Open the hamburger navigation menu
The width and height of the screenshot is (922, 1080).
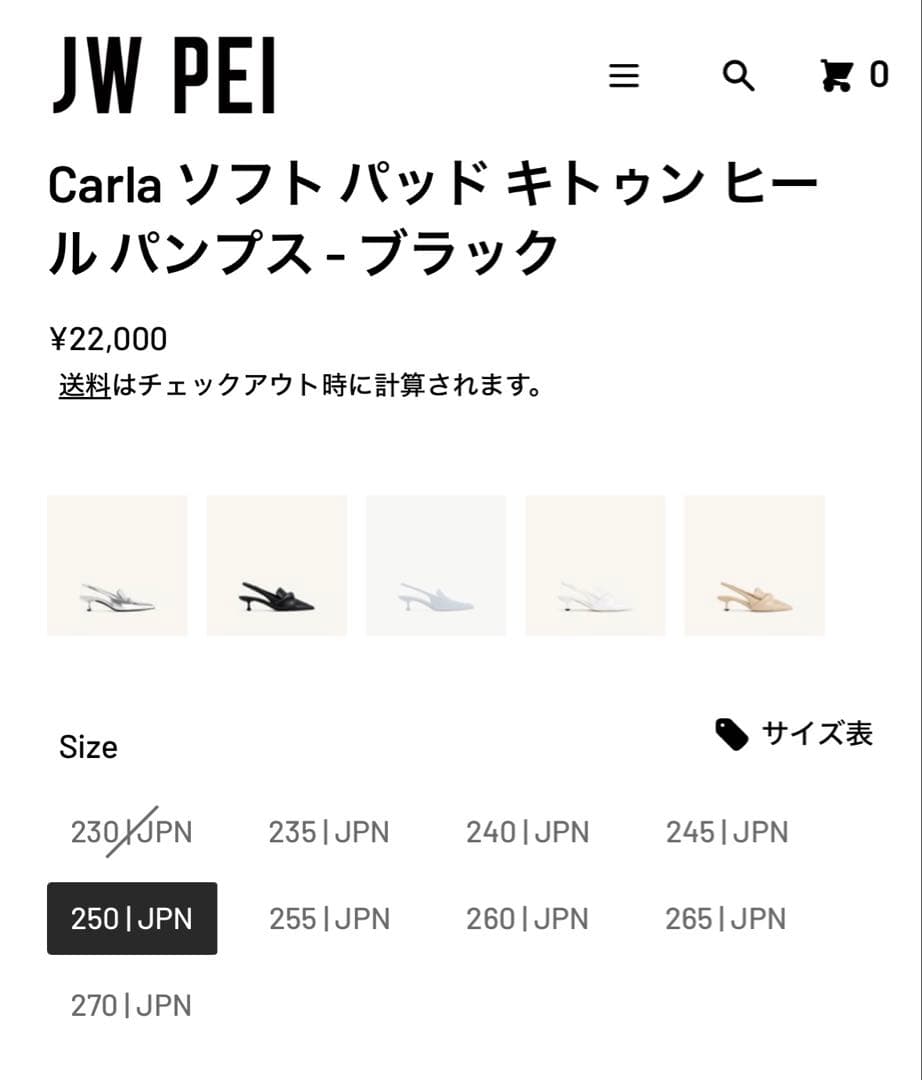(x=625, y=76)
